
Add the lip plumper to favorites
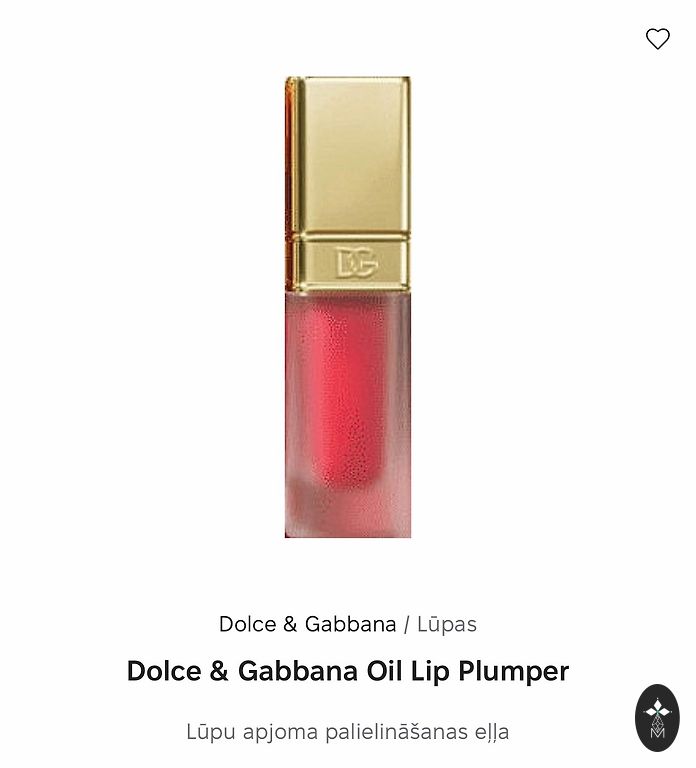[657, 39]
